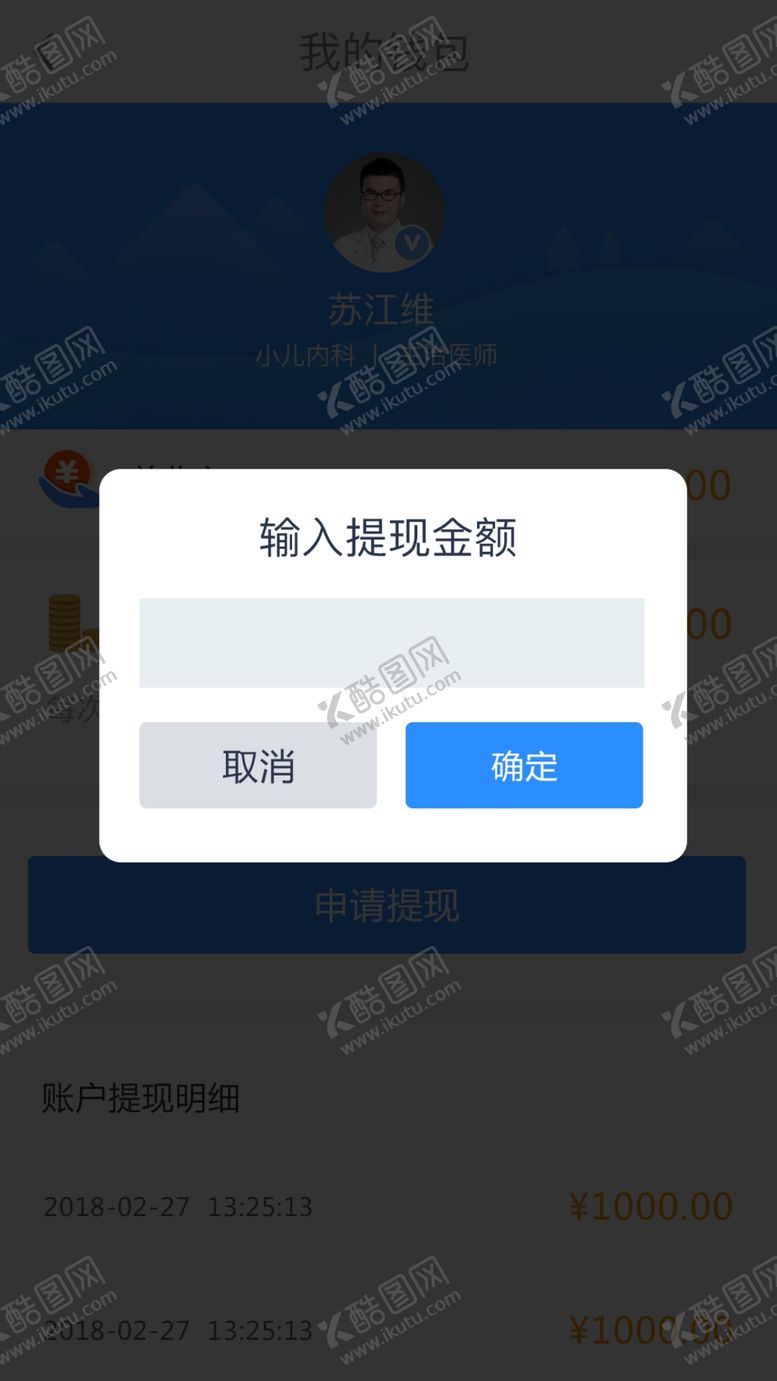Cancel the withdrawal dialog with 取消
The width and height of the screenshot is (777, 1381).
pyautogui.click(x=258, y=765)
